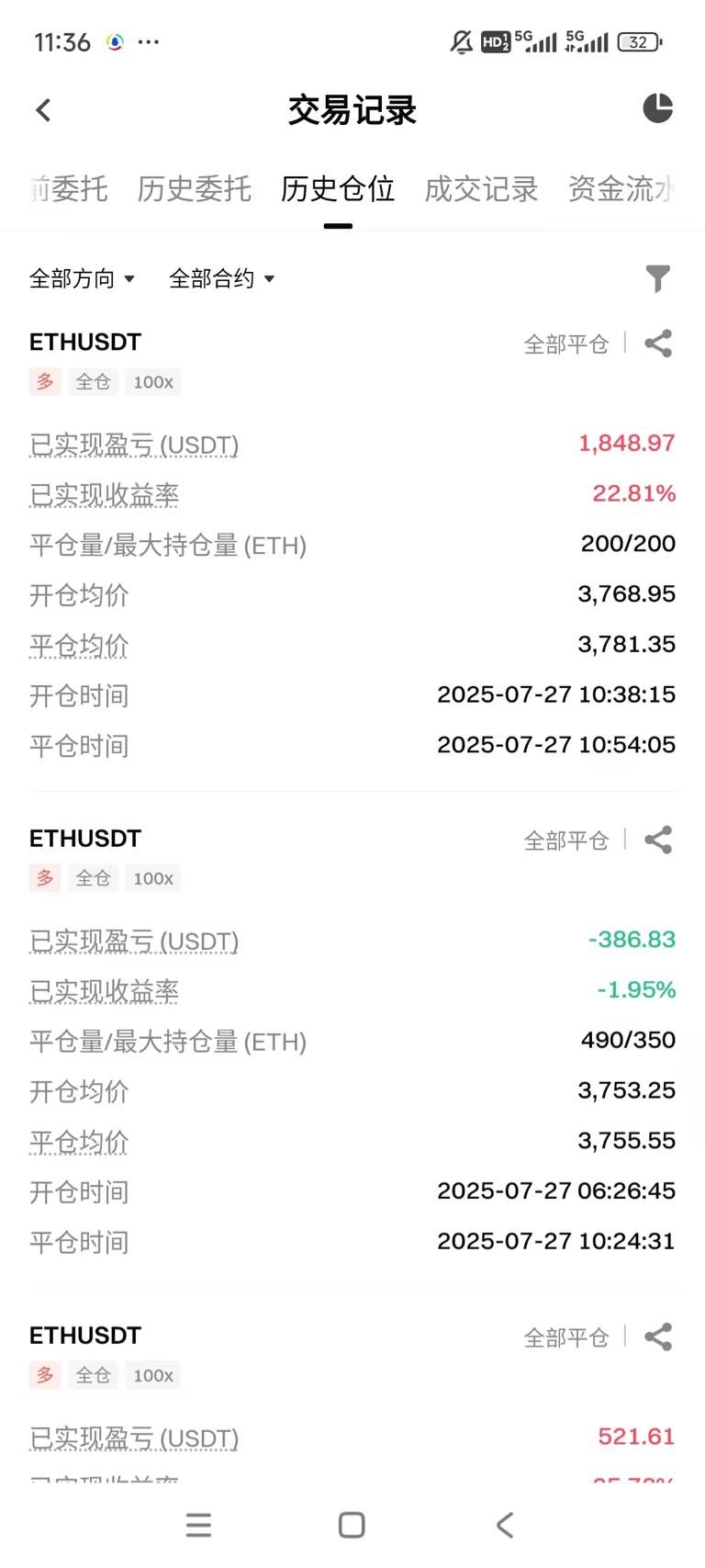
Task: Share the ETHUSDT position with -386.83 loss
Action: point(657,840)
